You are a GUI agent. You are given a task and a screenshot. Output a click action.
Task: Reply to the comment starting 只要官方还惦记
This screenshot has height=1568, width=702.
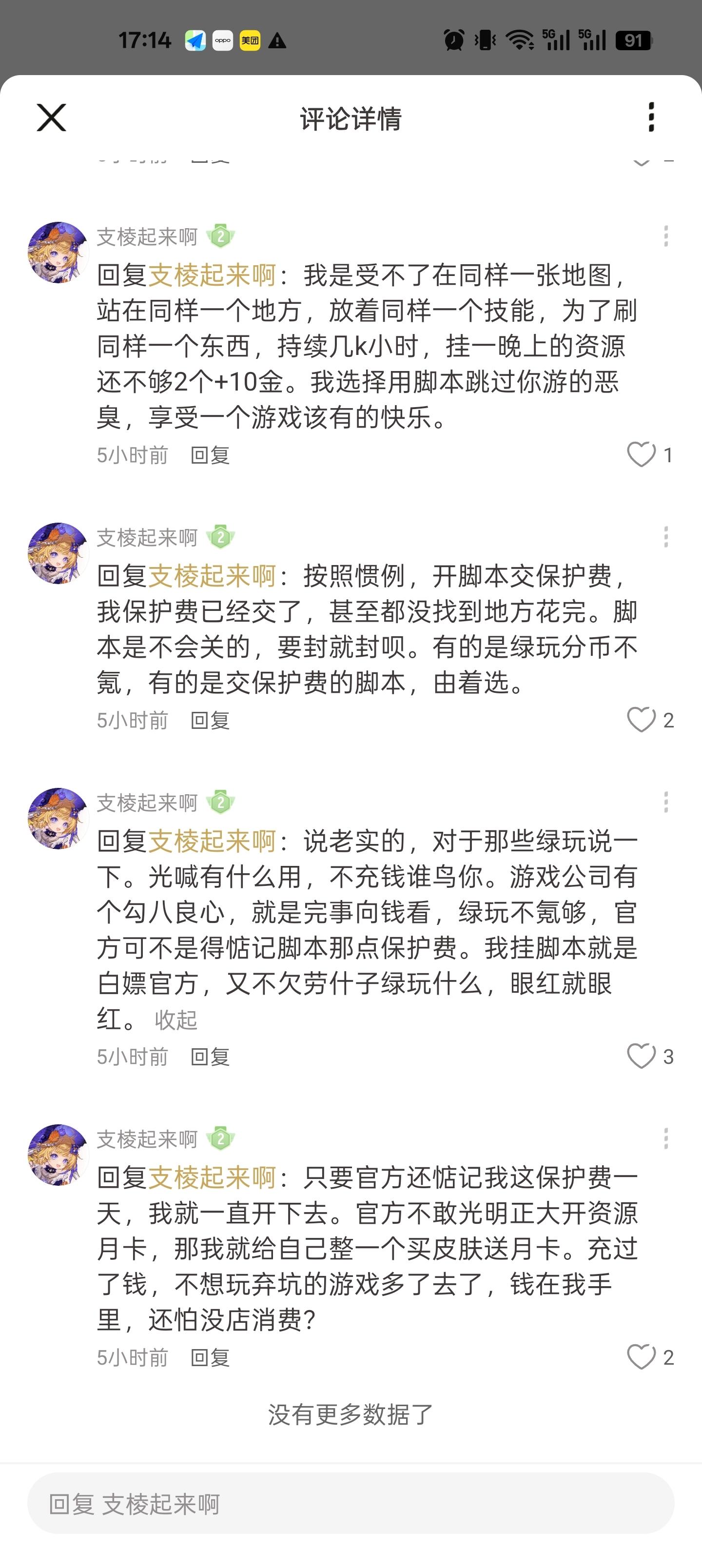[x=210, y=1357]
